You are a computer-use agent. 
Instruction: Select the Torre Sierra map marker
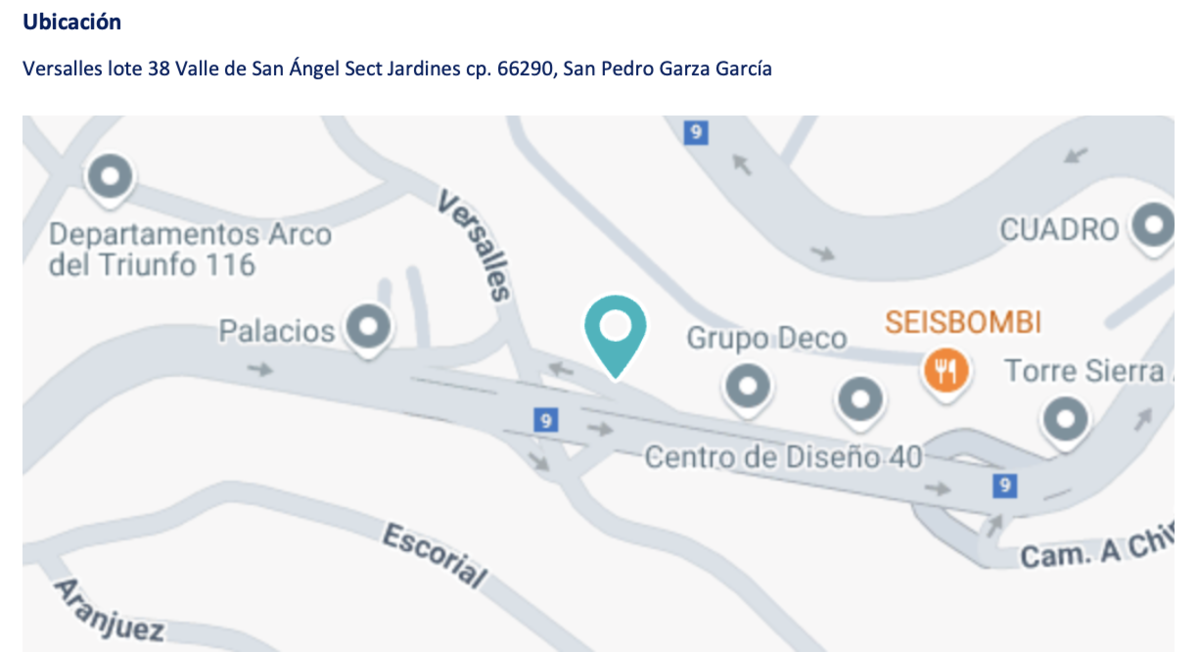1066,418
